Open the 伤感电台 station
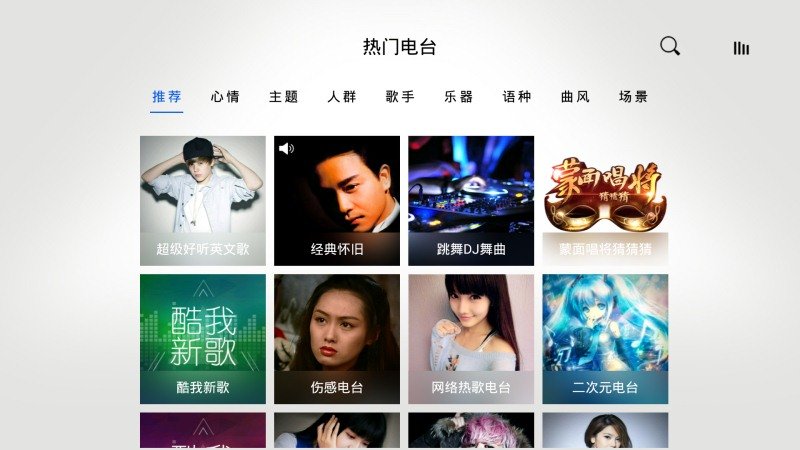800x450 pixels. point(337,339)
